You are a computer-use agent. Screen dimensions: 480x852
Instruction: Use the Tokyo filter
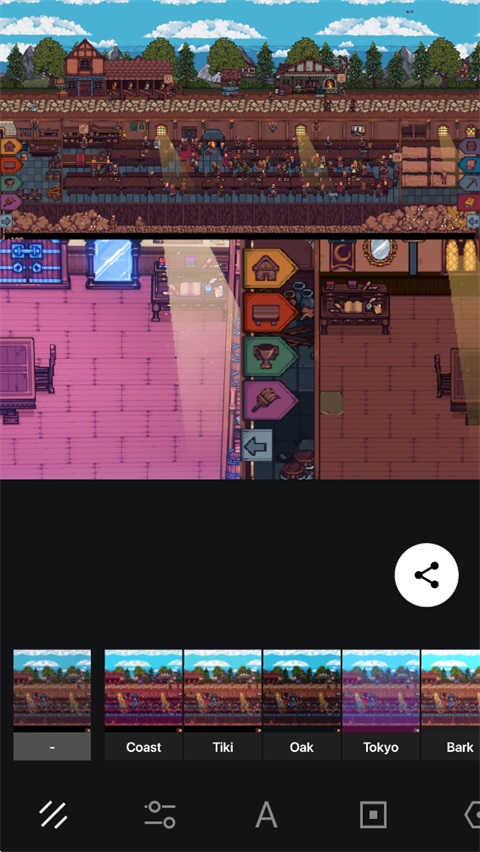(381, 705)
